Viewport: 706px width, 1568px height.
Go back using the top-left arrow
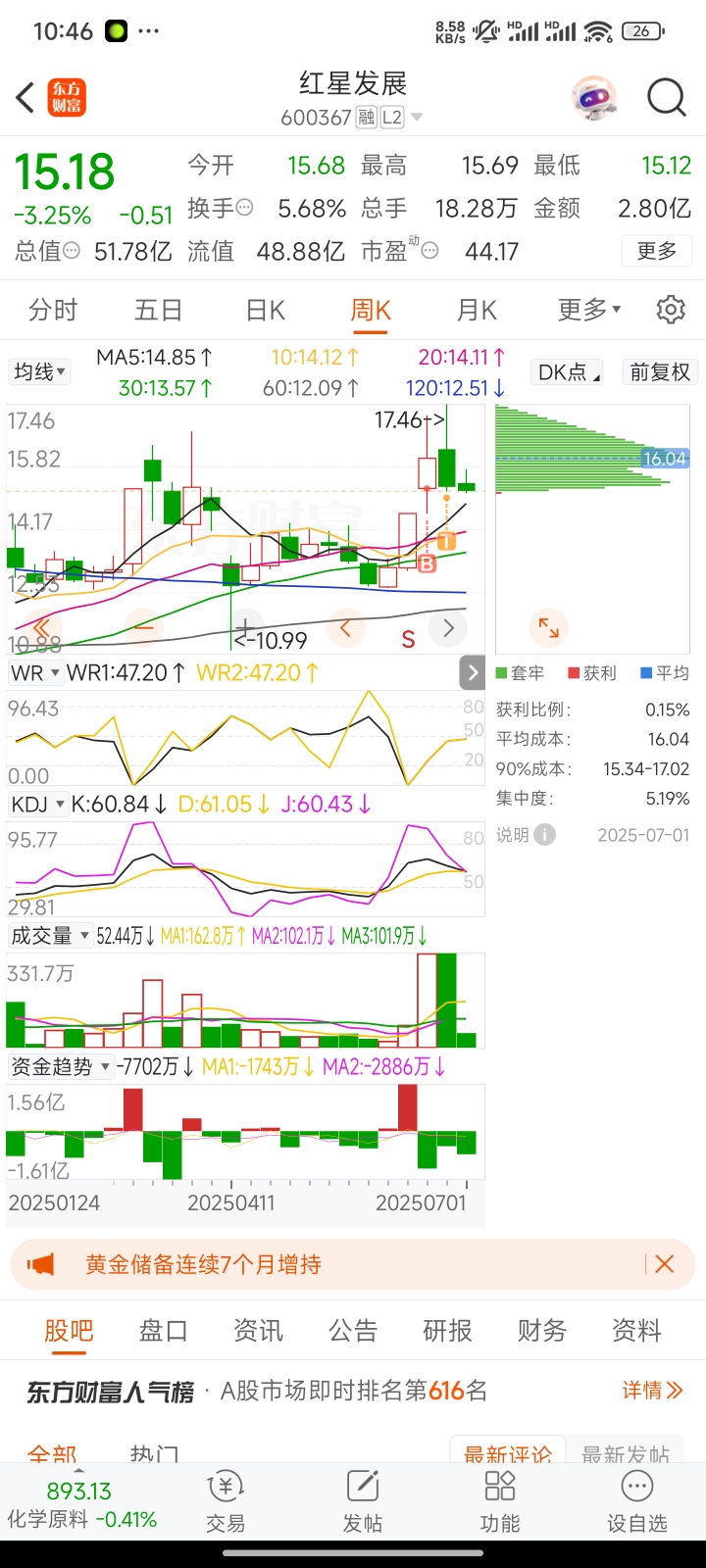[x=26, y=98]
